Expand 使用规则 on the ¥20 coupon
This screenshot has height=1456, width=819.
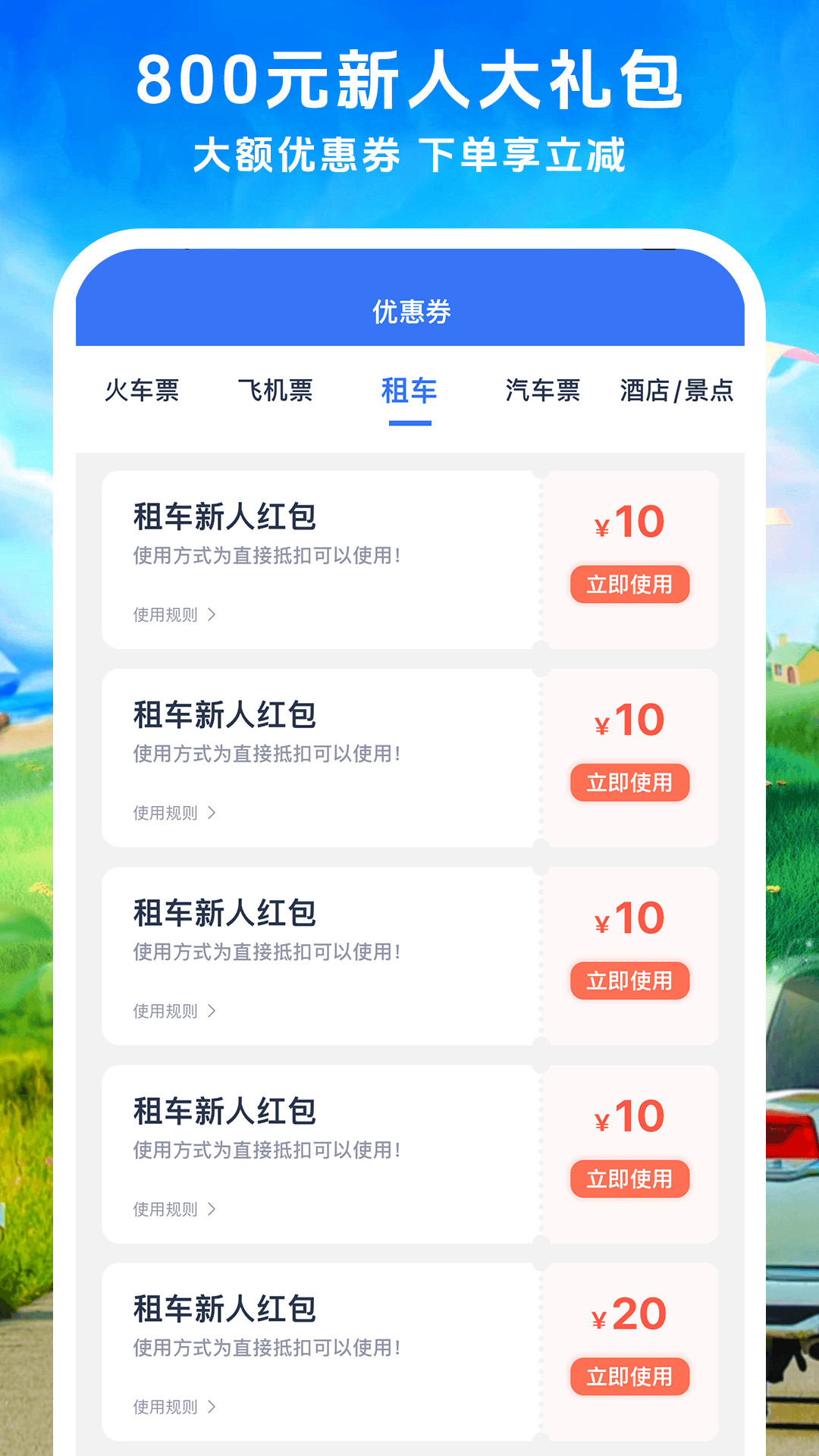(x=173, y=1408)
